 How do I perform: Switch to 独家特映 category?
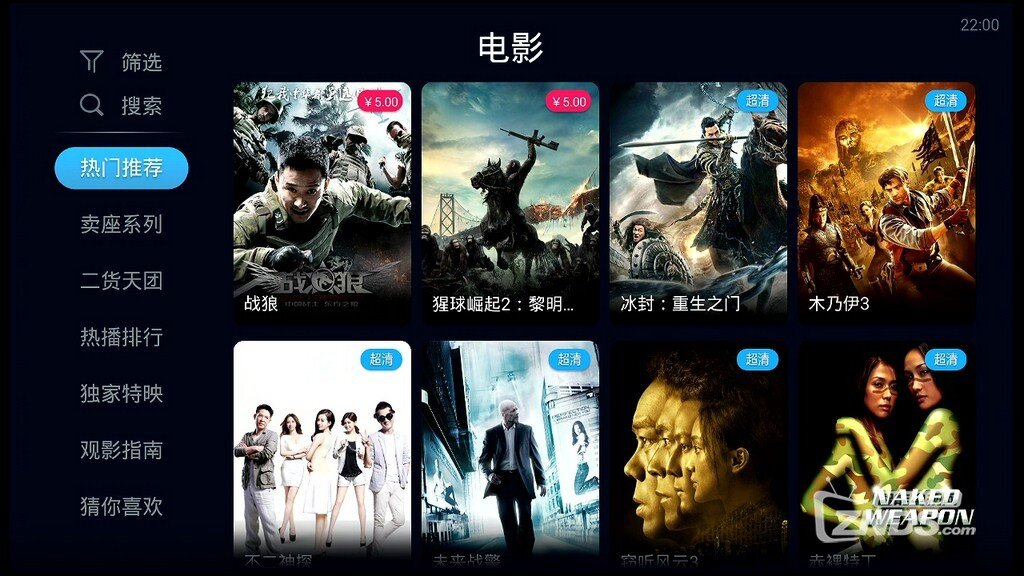[121, 394]
